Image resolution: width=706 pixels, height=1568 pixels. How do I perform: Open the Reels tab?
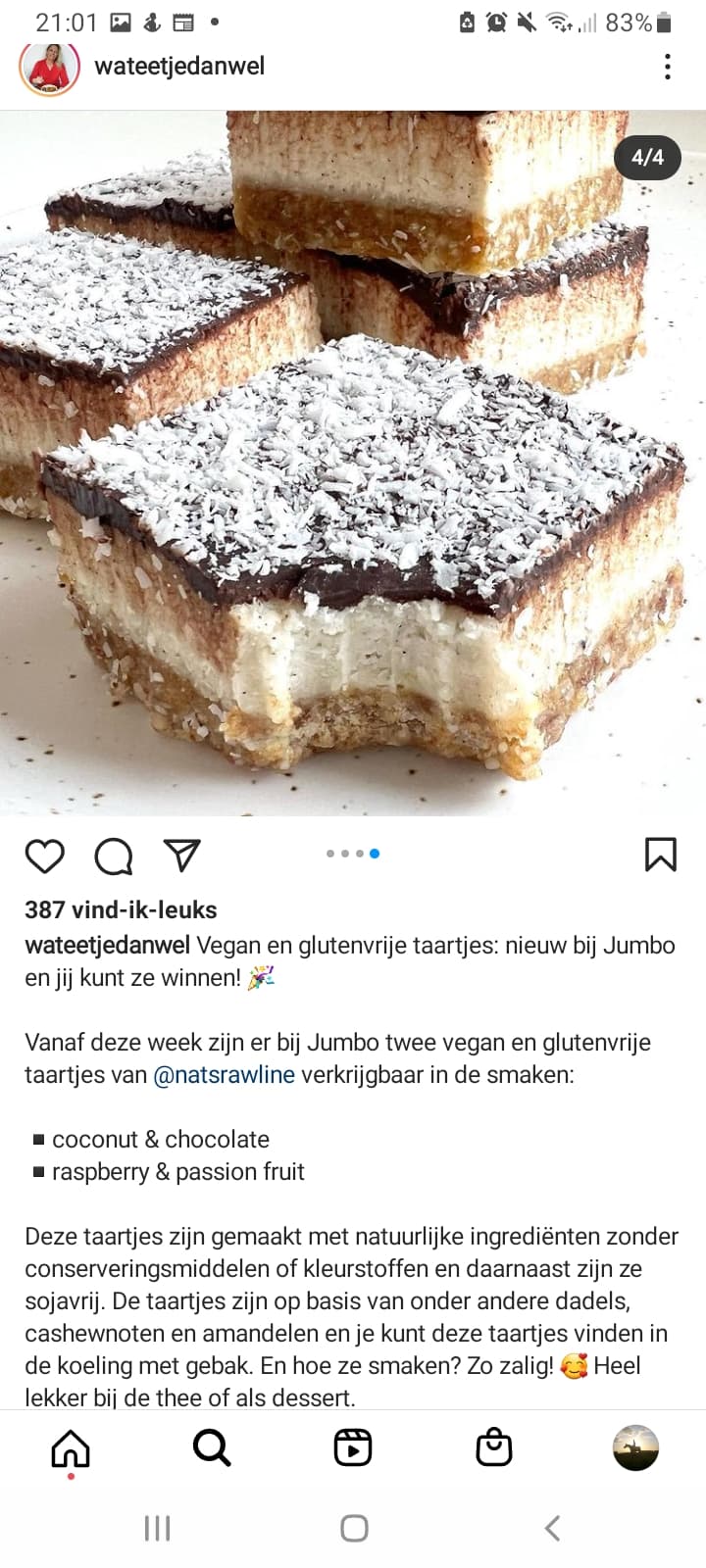pyautogui.click(x=353, y=1447)
